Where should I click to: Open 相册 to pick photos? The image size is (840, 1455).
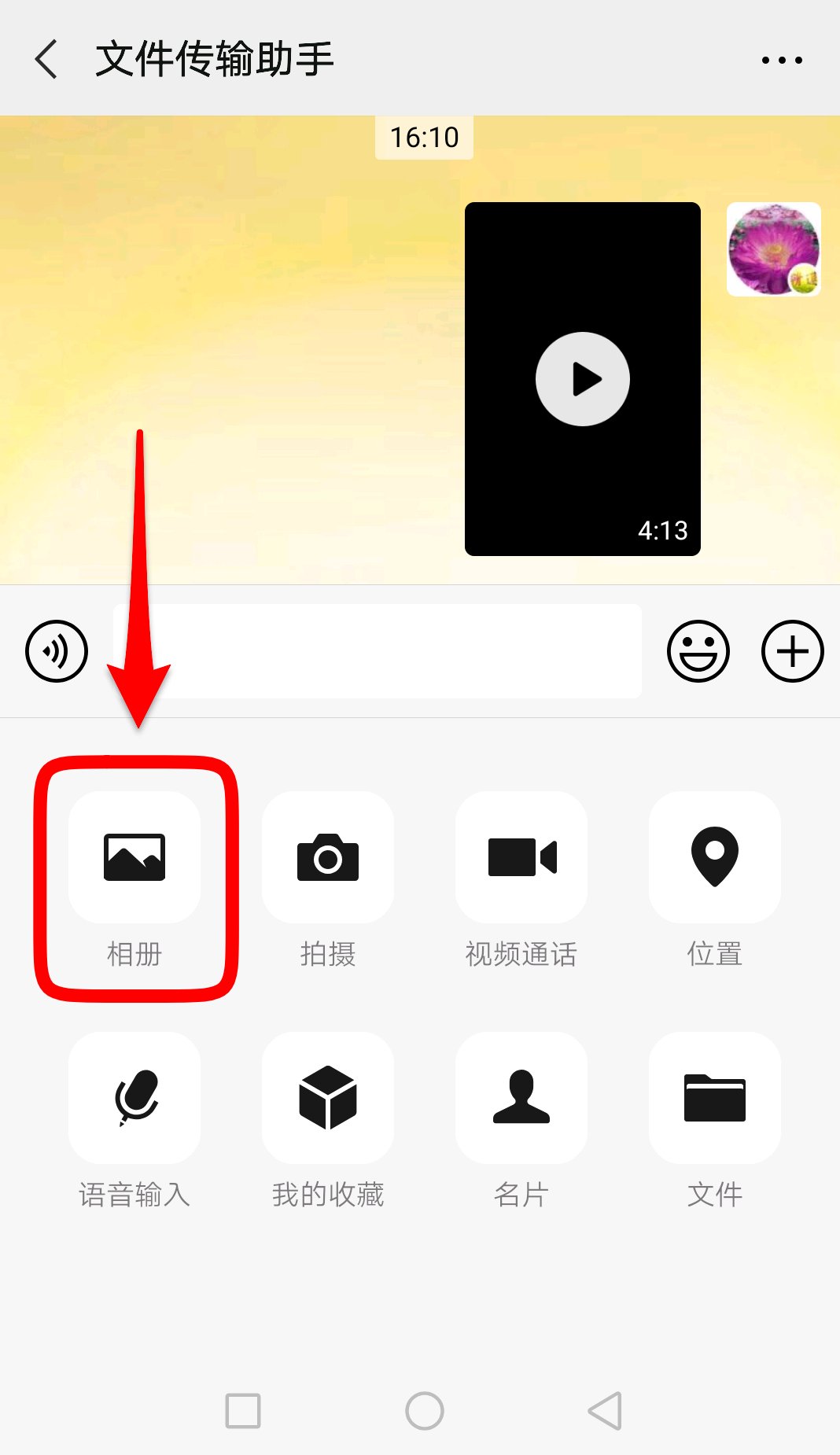click(x=134, y=857)
